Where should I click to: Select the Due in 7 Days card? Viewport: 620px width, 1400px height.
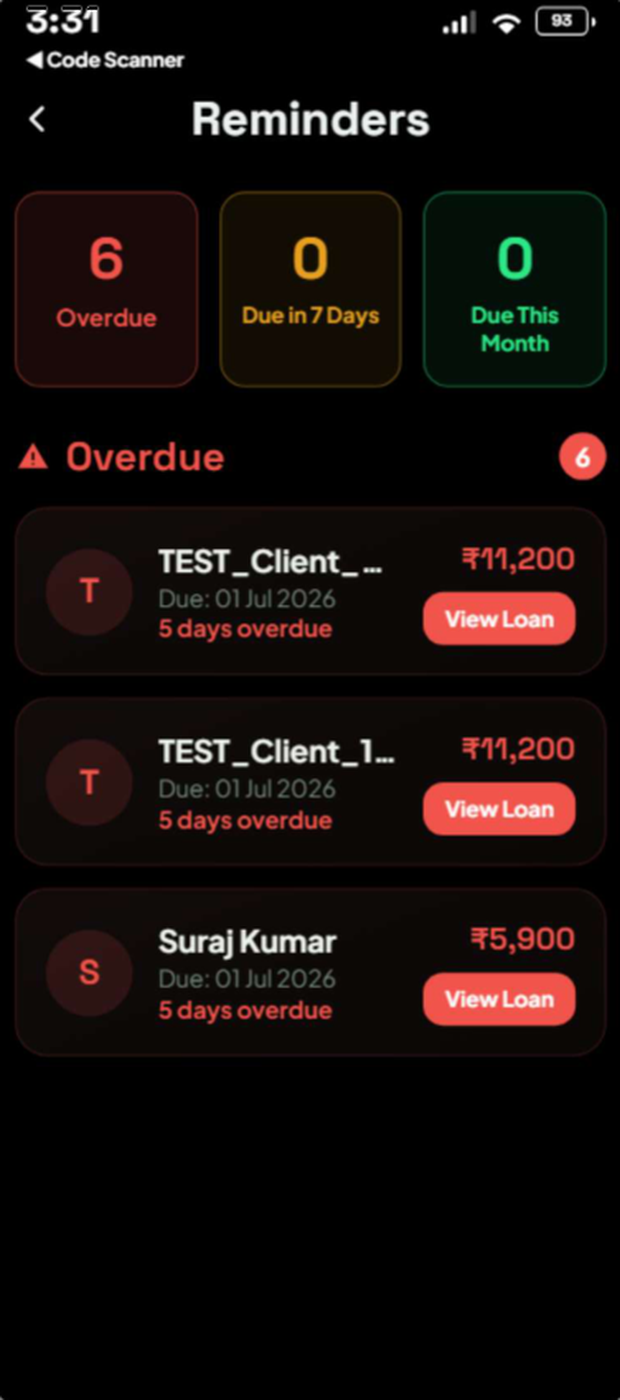310,289
